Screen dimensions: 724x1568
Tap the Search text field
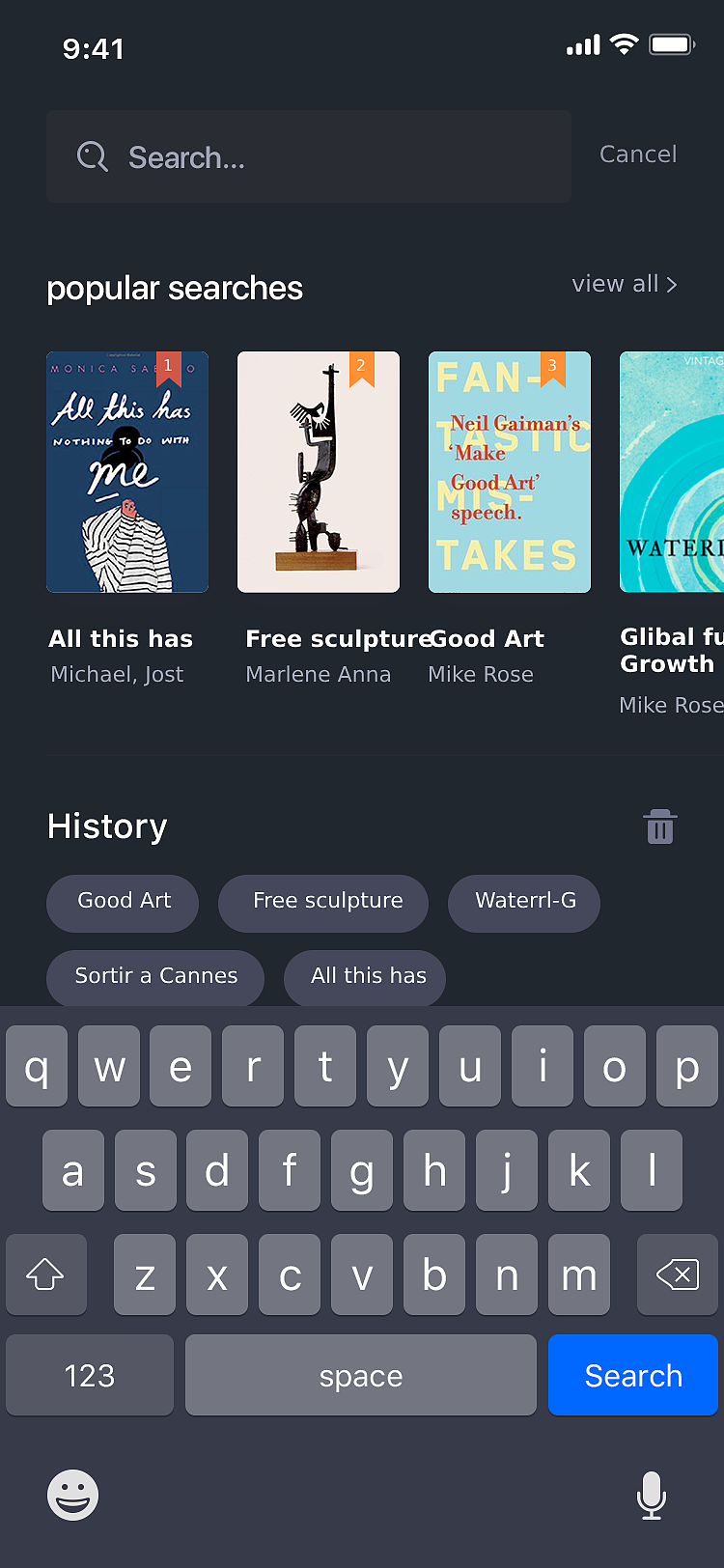coord(309,156)
